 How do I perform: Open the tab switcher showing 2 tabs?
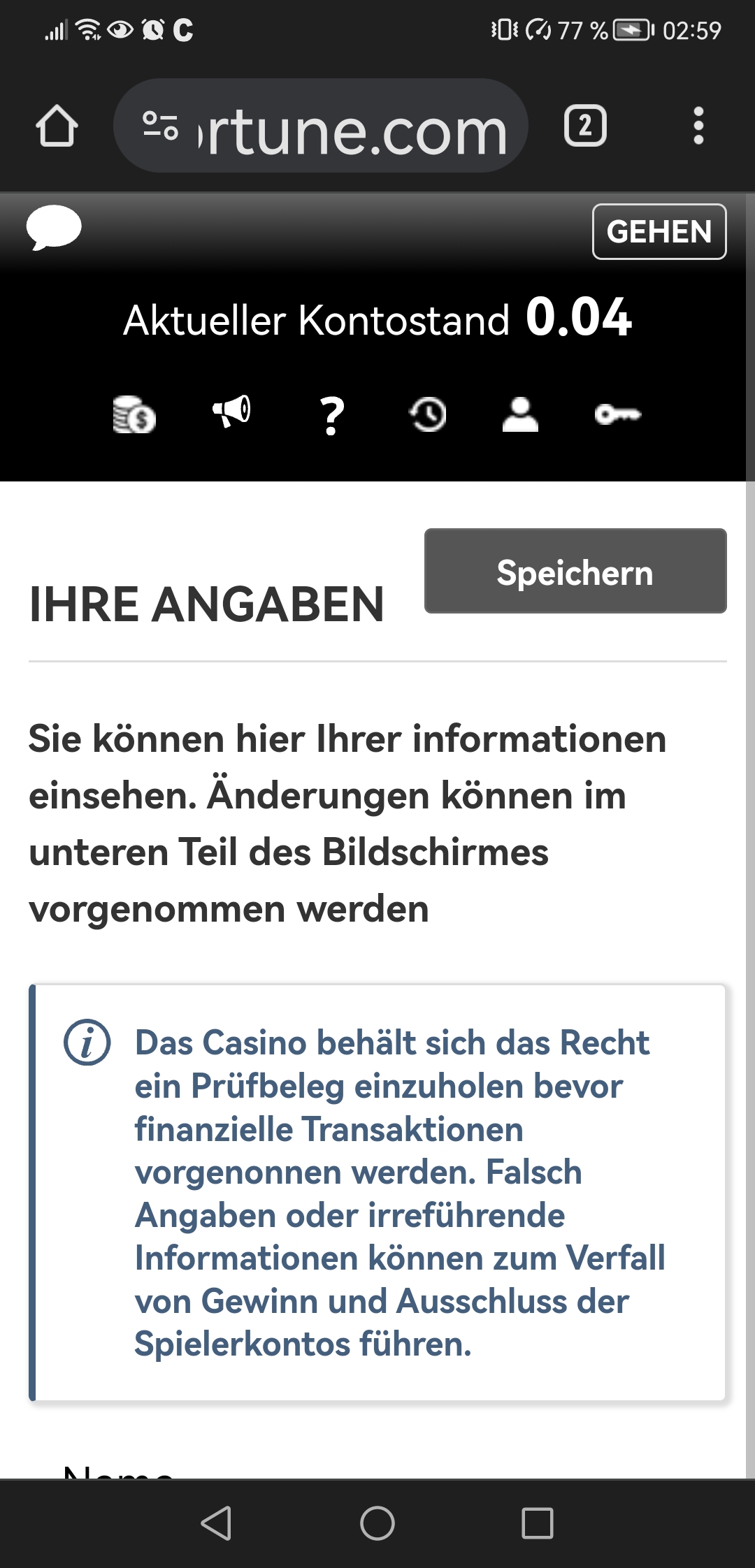[x=585, y=126]
